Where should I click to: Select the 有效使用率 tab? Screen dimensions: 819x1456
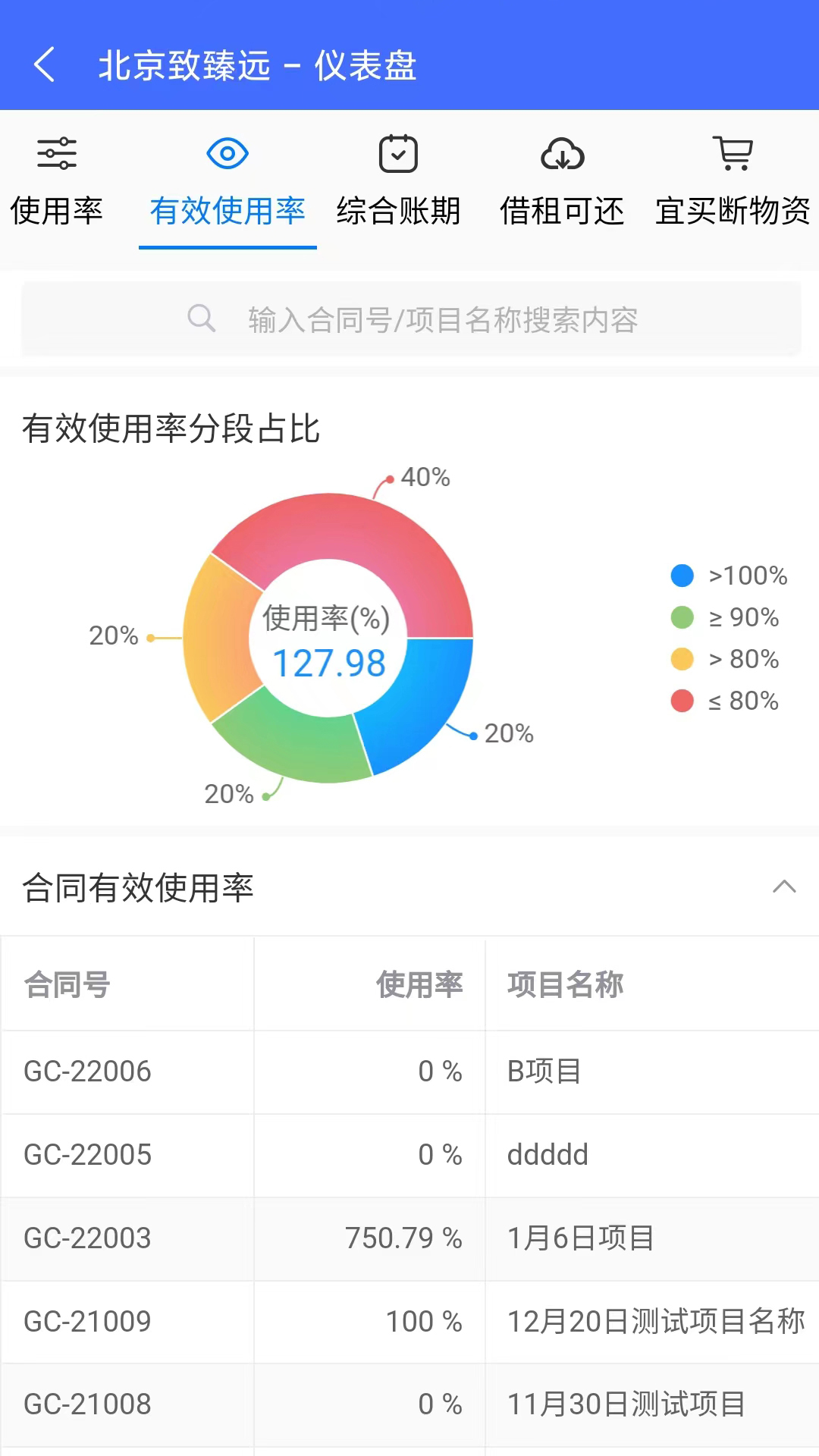point(227,182)
